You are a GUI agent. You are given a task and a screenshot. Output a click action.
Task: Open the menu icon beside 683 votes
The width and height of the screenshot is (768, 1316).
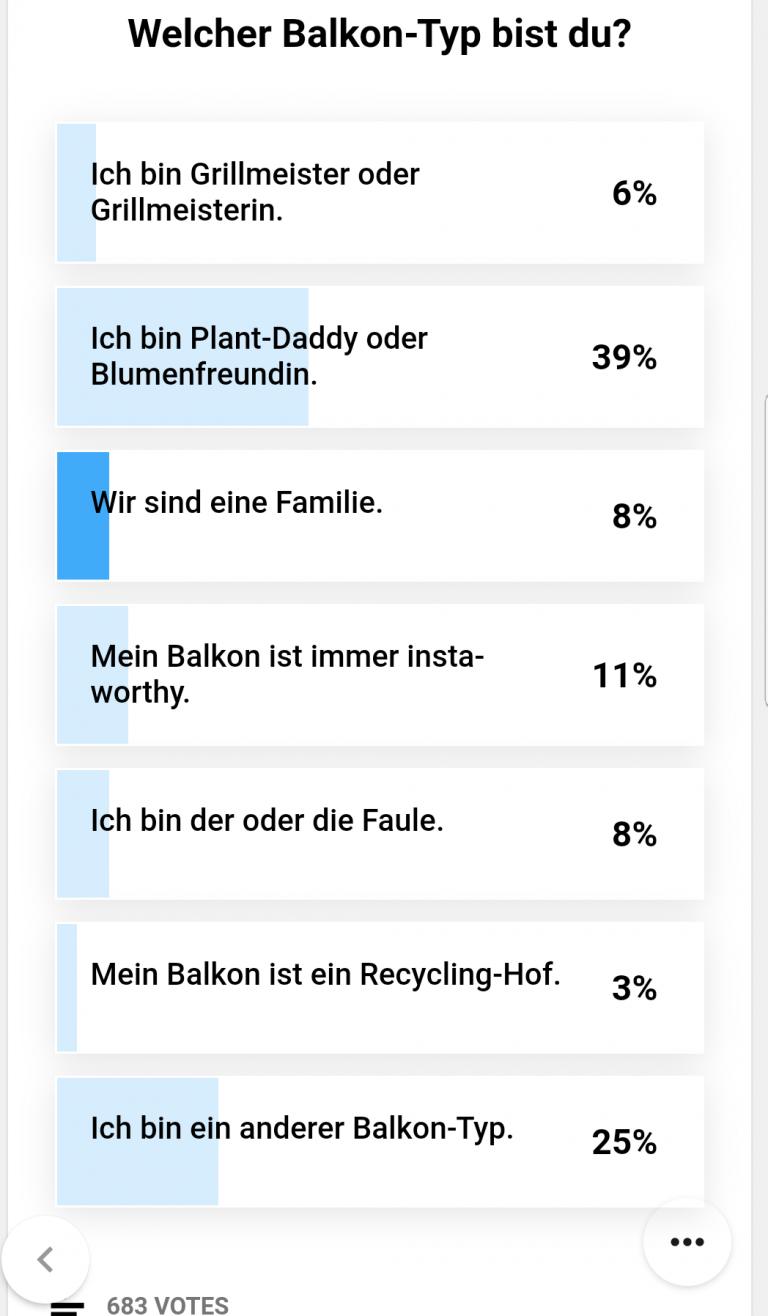click(x=66, y=1307)
